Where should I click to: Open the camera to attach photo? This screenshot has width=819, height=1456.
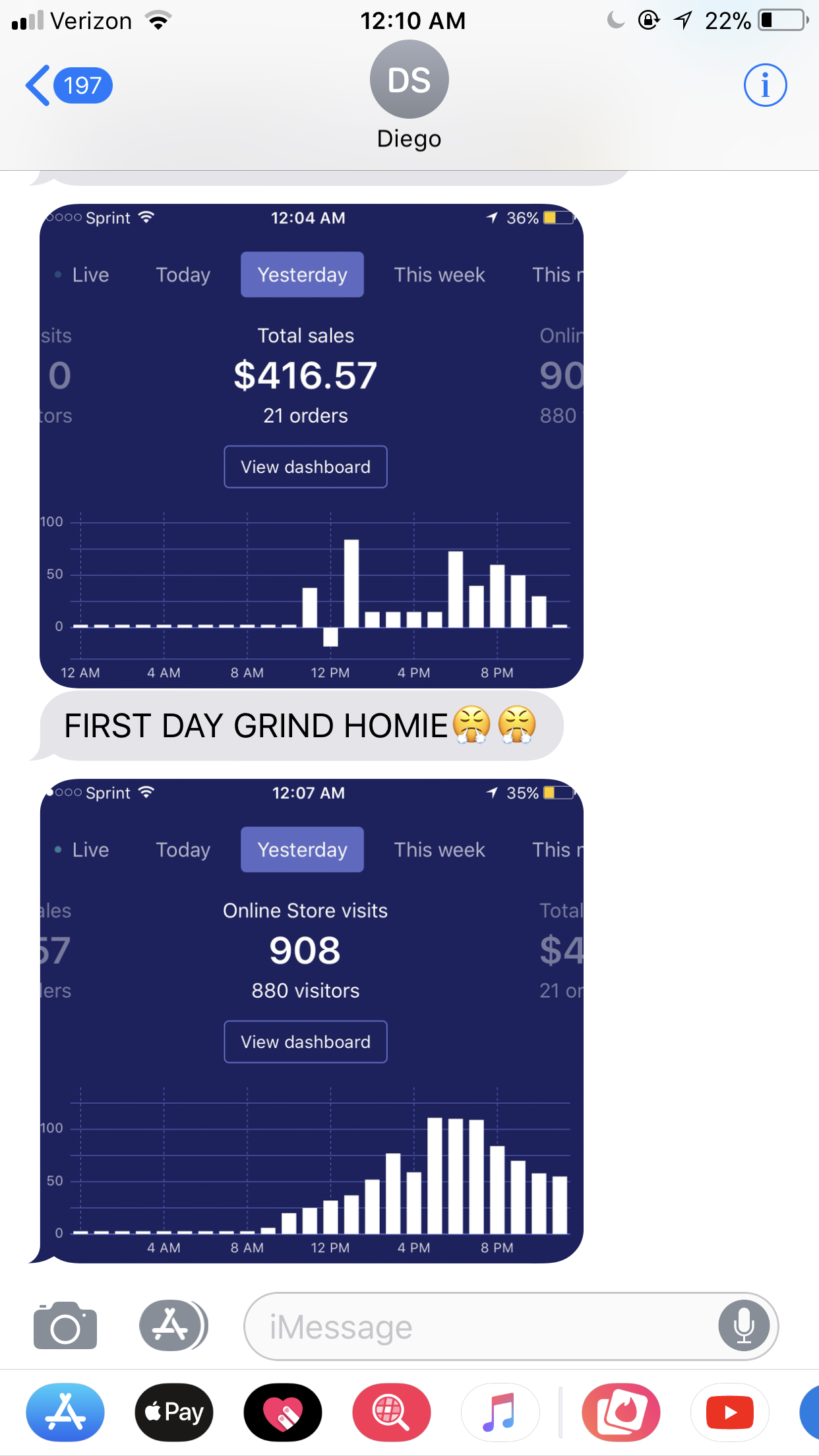coord(65,1325)
